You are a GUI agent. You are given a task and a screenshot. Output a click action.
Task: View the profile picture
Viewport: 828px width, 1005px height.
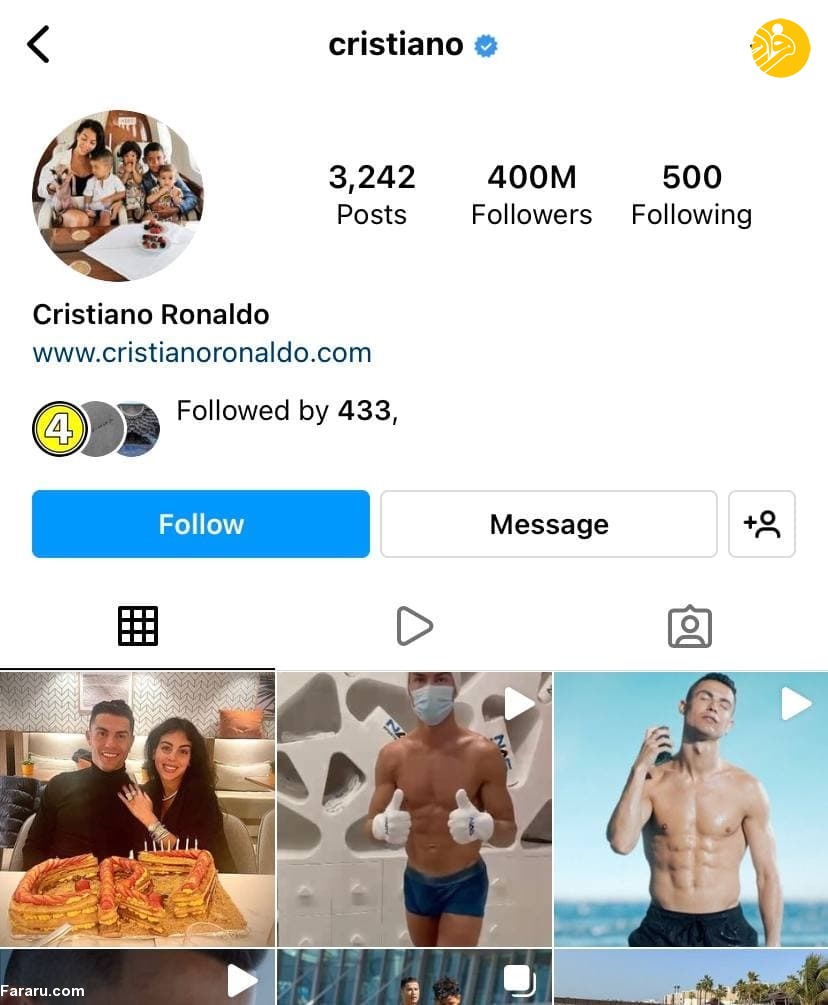118,196
